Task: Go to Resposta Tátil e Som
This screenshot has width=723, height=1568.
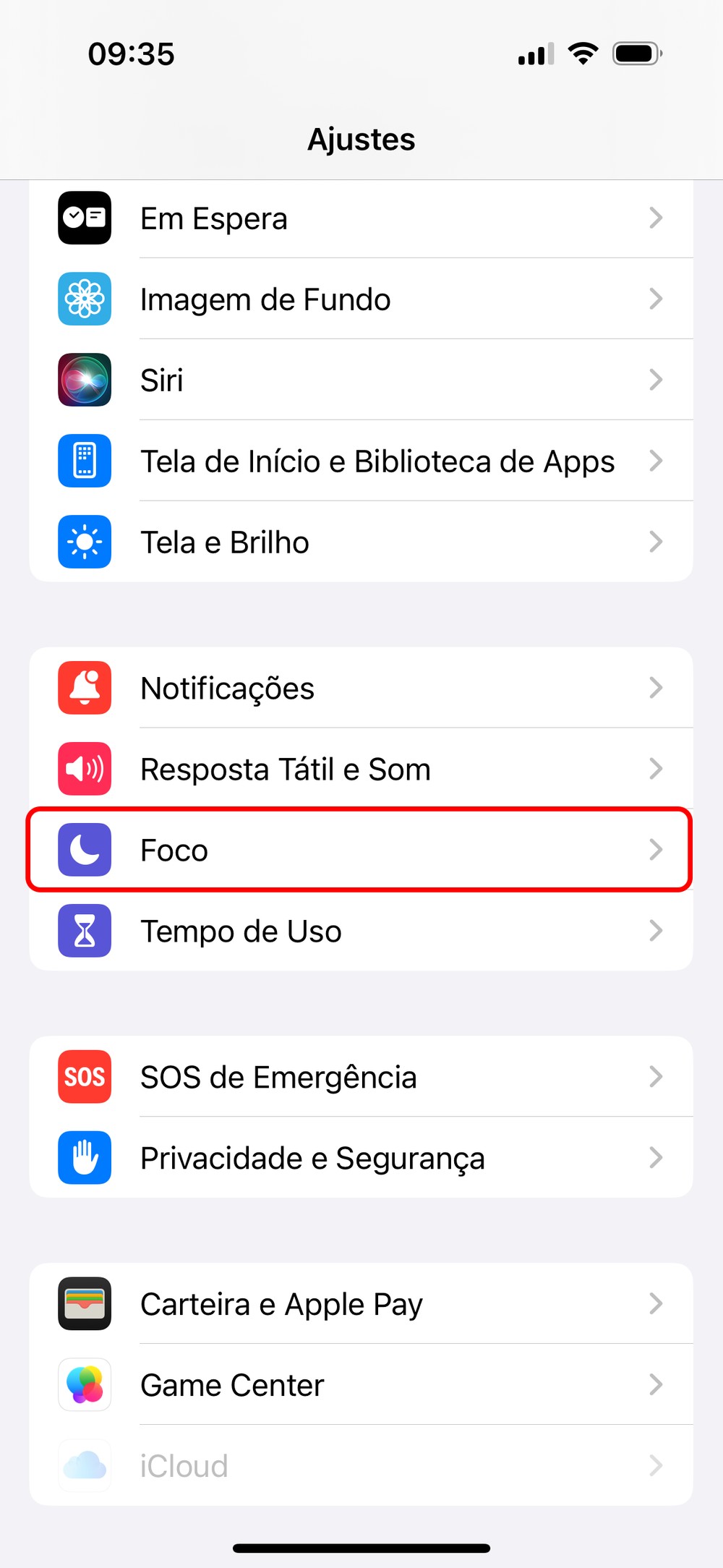Action: click(360, 769)
